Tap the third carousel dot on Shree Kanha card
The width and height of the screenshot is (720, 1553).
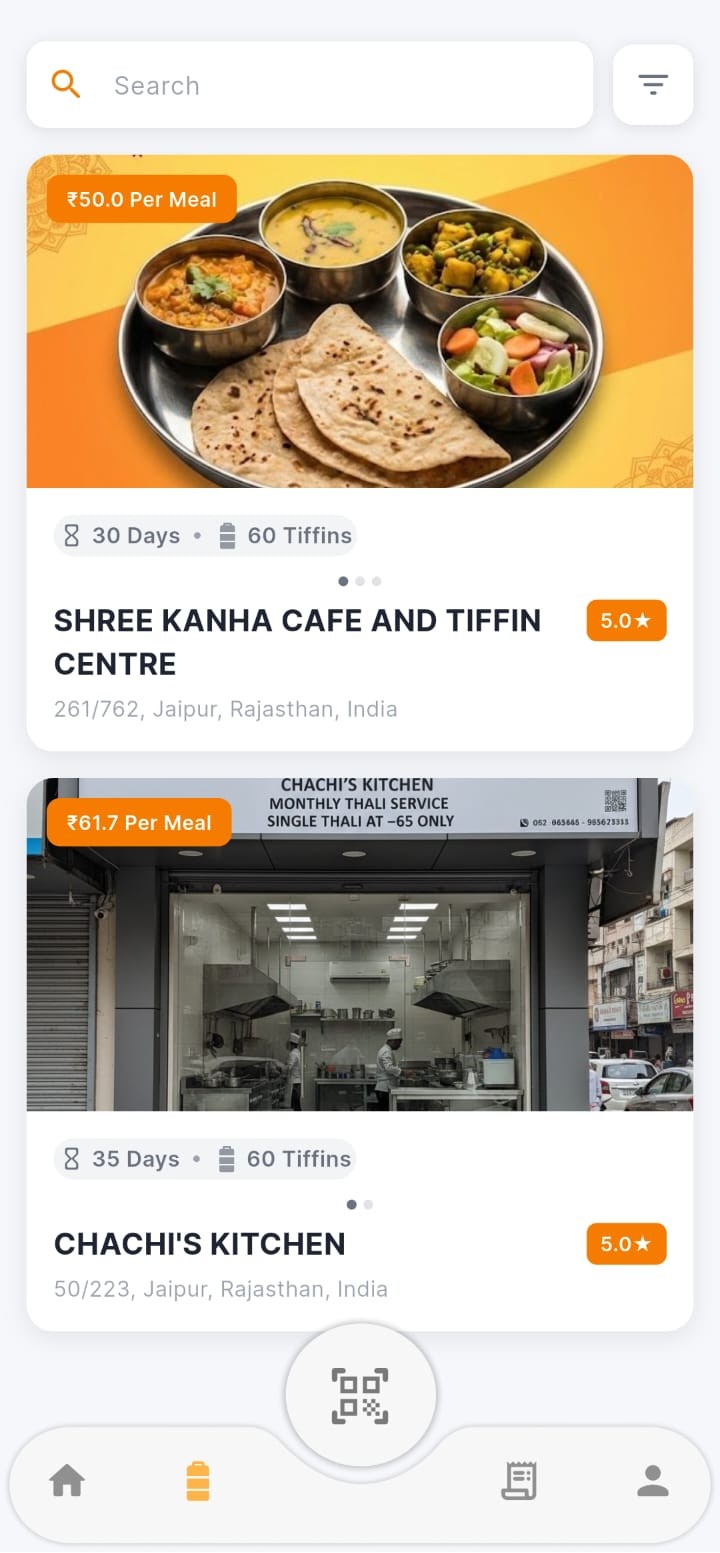[376, 581]
